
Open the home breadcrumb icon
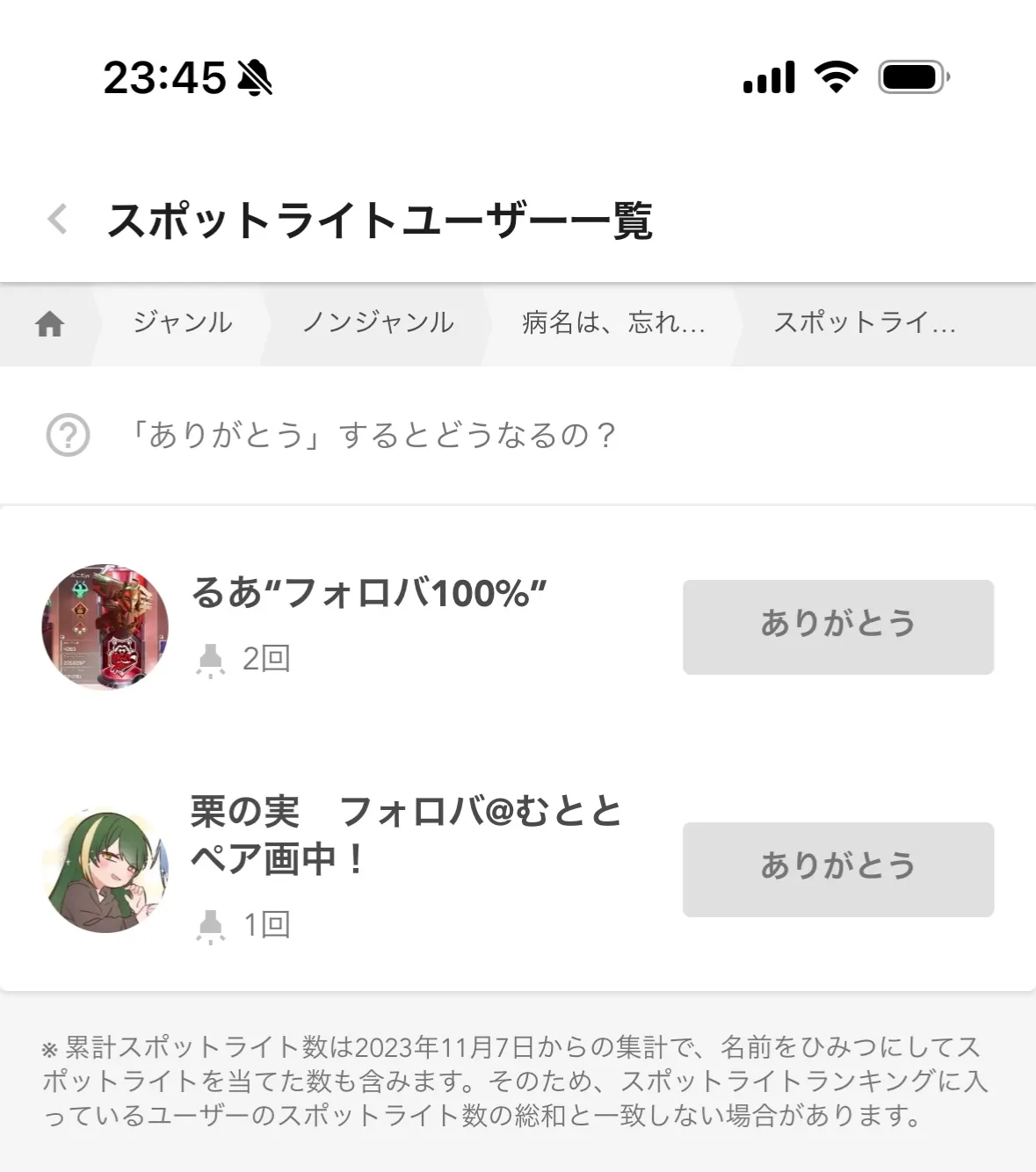pos(50,324)
